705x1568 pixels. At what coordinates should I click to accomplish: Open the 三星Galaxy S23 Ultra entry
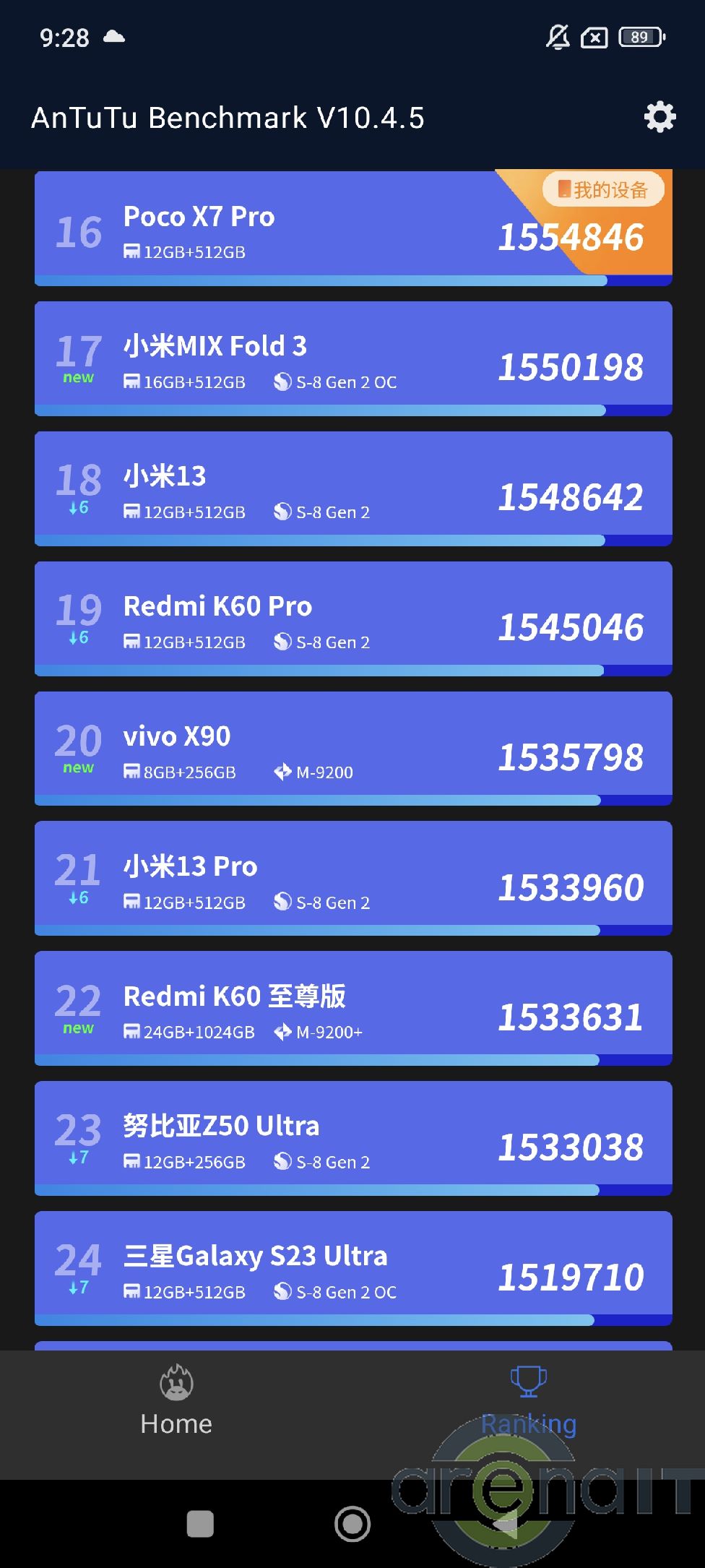point(353,1269)
